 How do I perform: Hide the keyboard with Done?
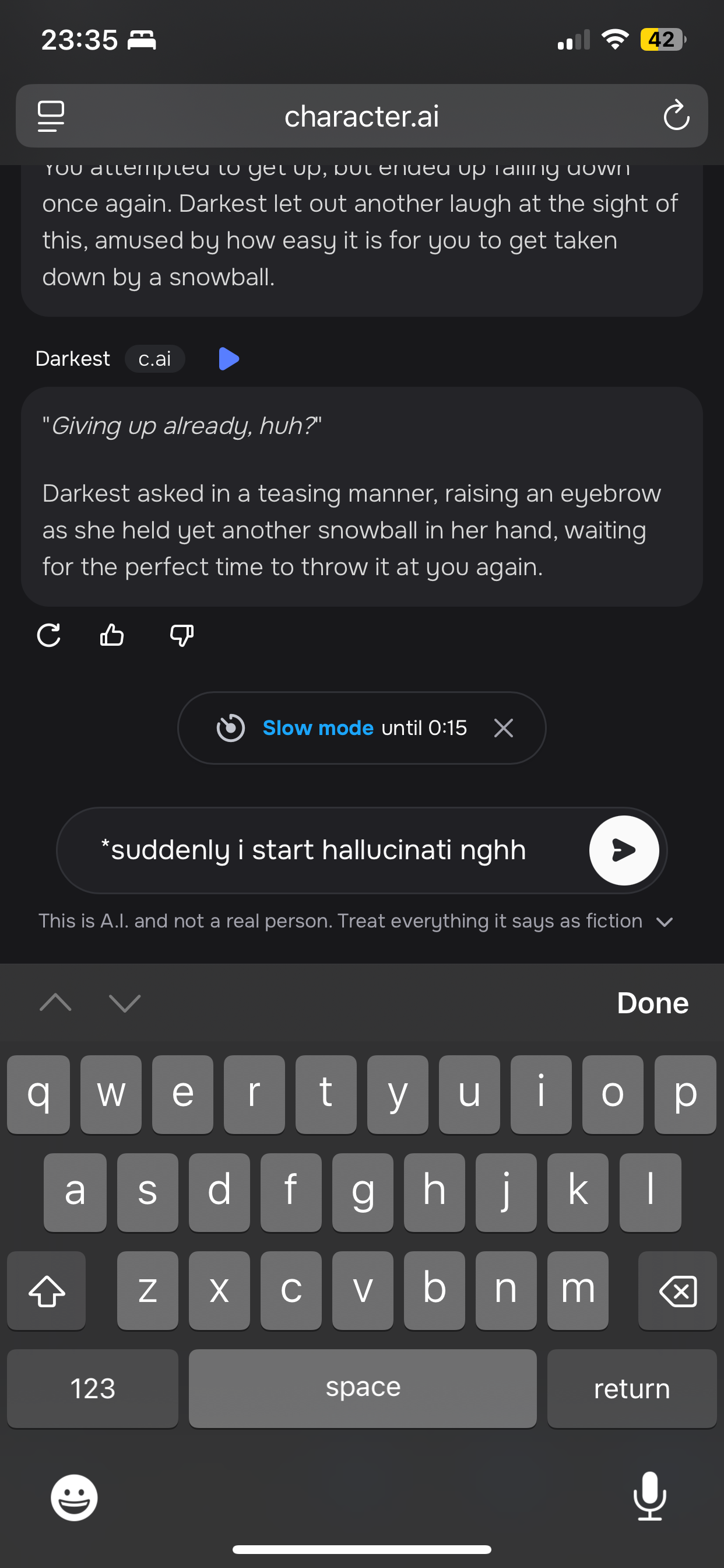pyautogui.click(x=652, y=1003)
